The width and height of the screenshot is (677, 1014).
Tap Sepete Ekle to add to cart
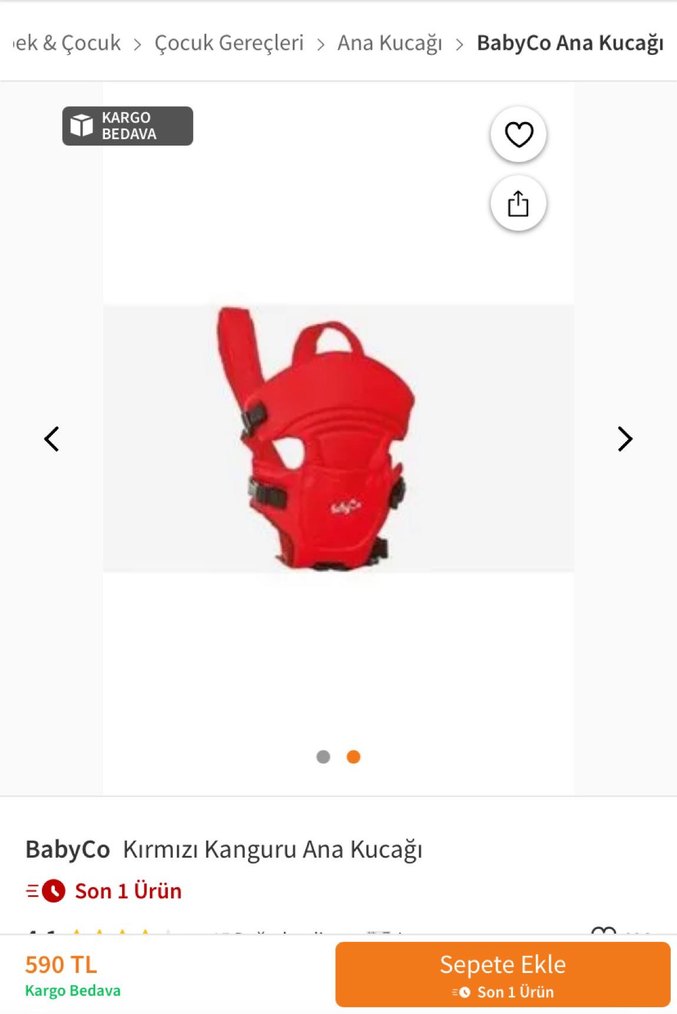(502, 974)
